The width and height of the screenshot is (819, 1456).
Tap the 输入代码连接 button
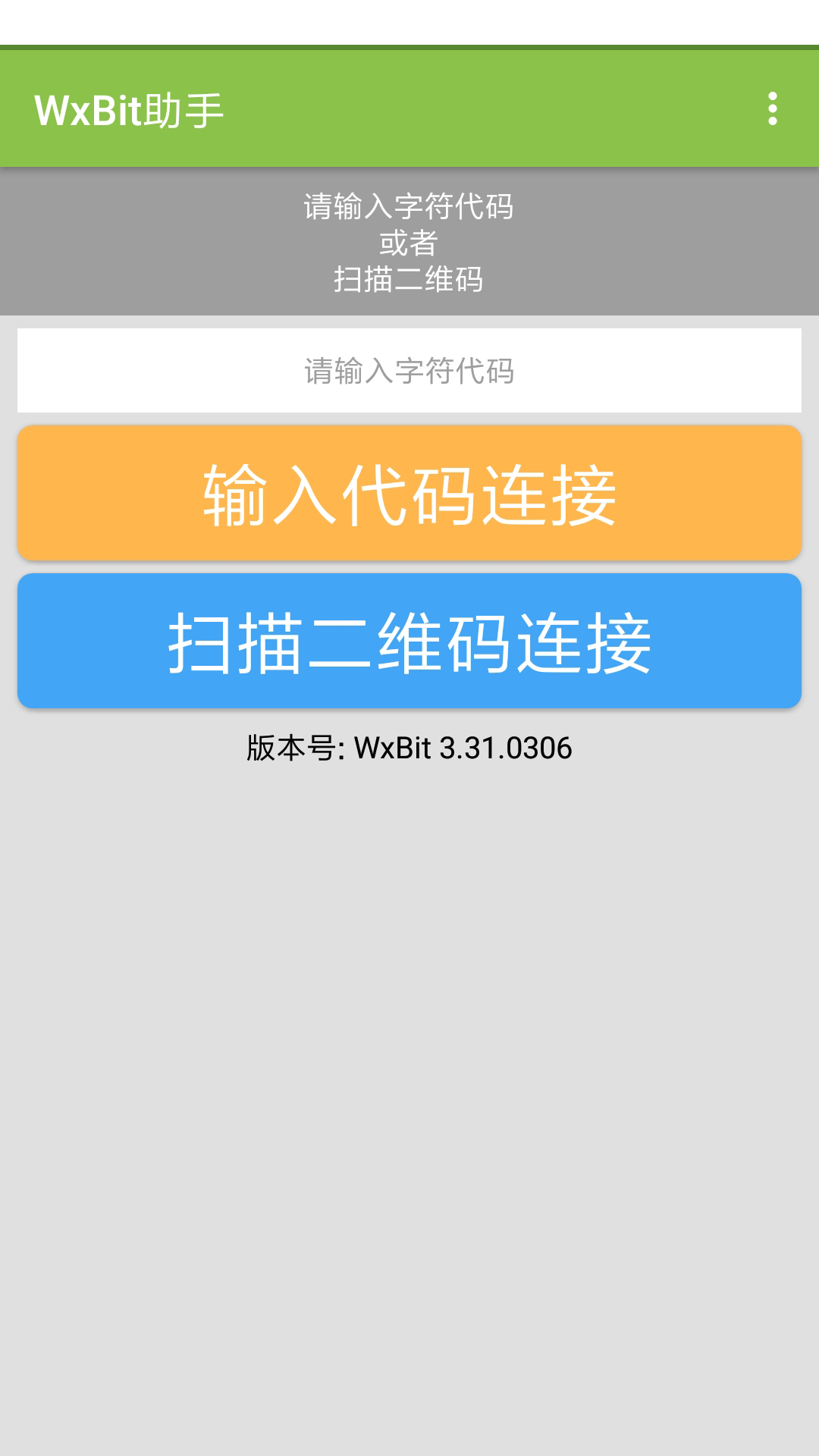pyautogui.click(x=409, y=494)
